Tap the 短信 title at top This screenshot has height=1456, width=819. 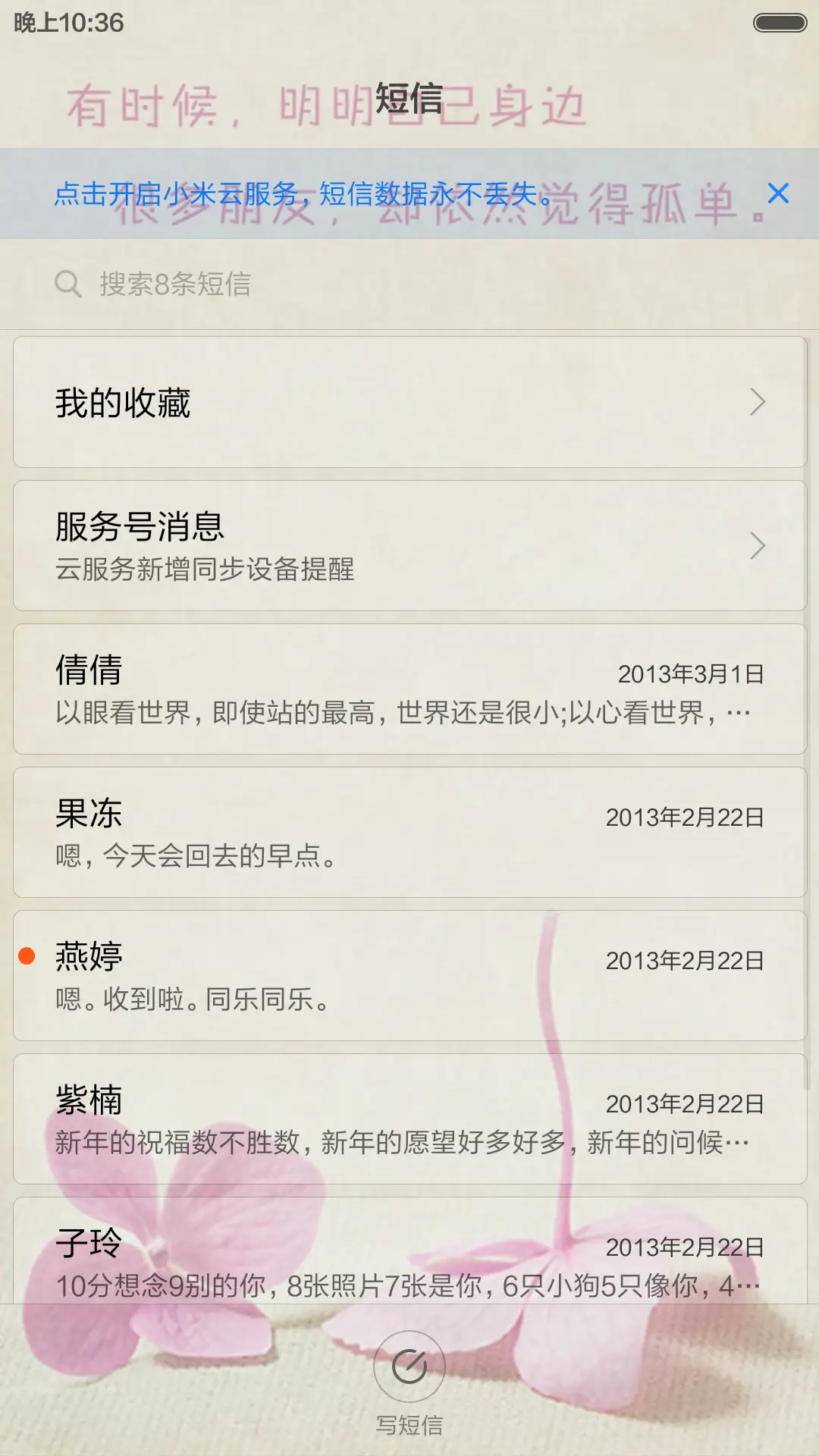pos(409,101)
